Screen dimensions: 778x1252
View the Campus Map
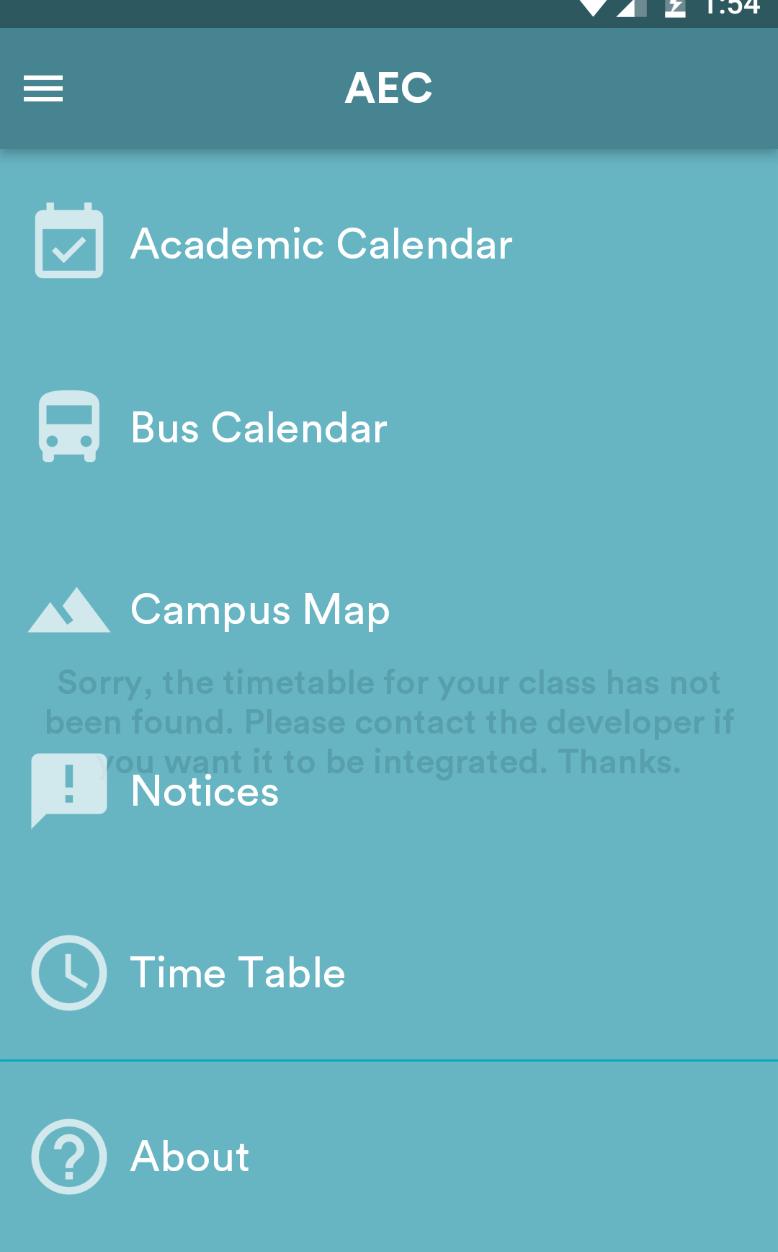point(260,610)
